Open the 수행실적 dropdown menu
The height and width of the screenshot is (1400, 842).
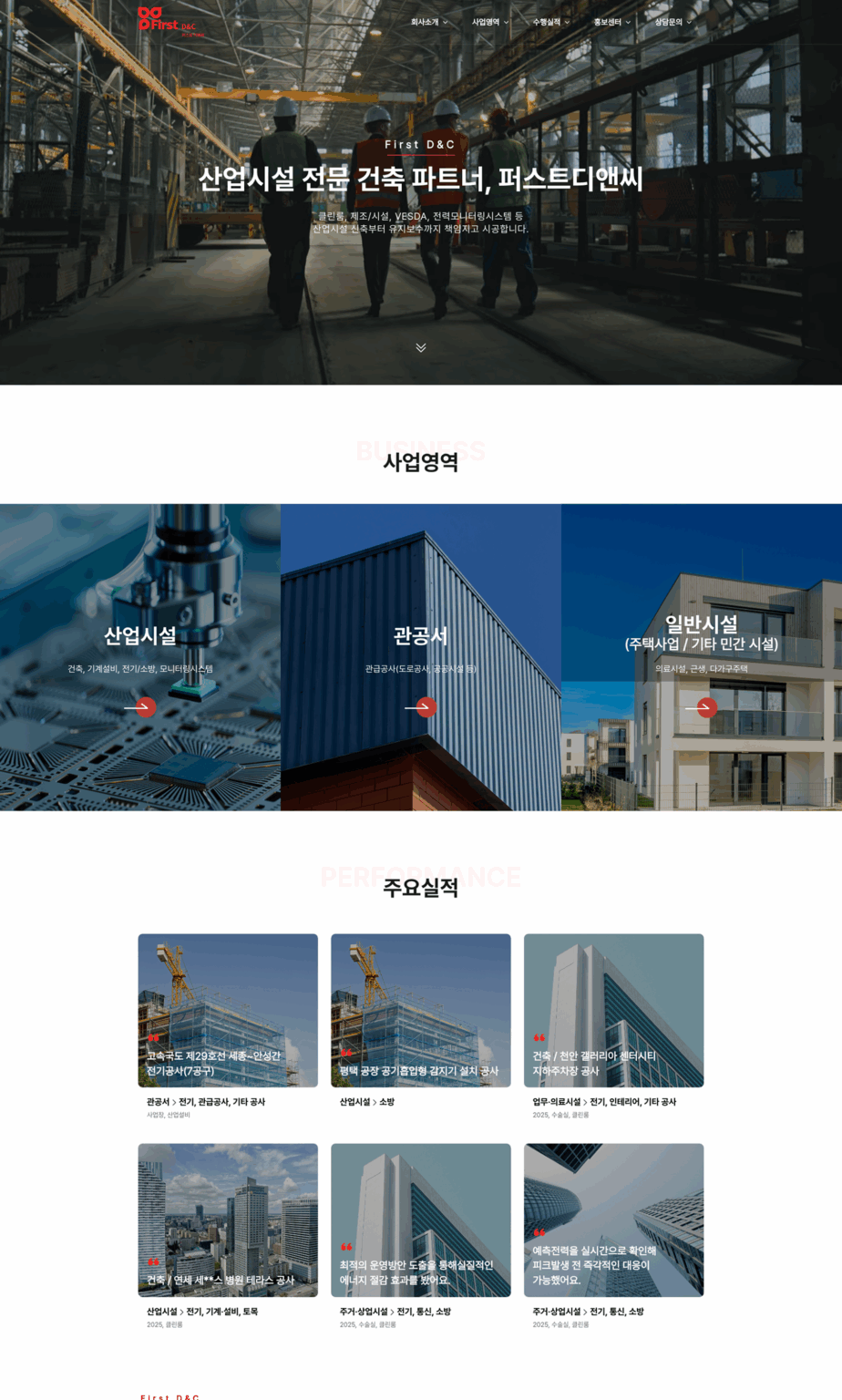[x=550, y=22]
